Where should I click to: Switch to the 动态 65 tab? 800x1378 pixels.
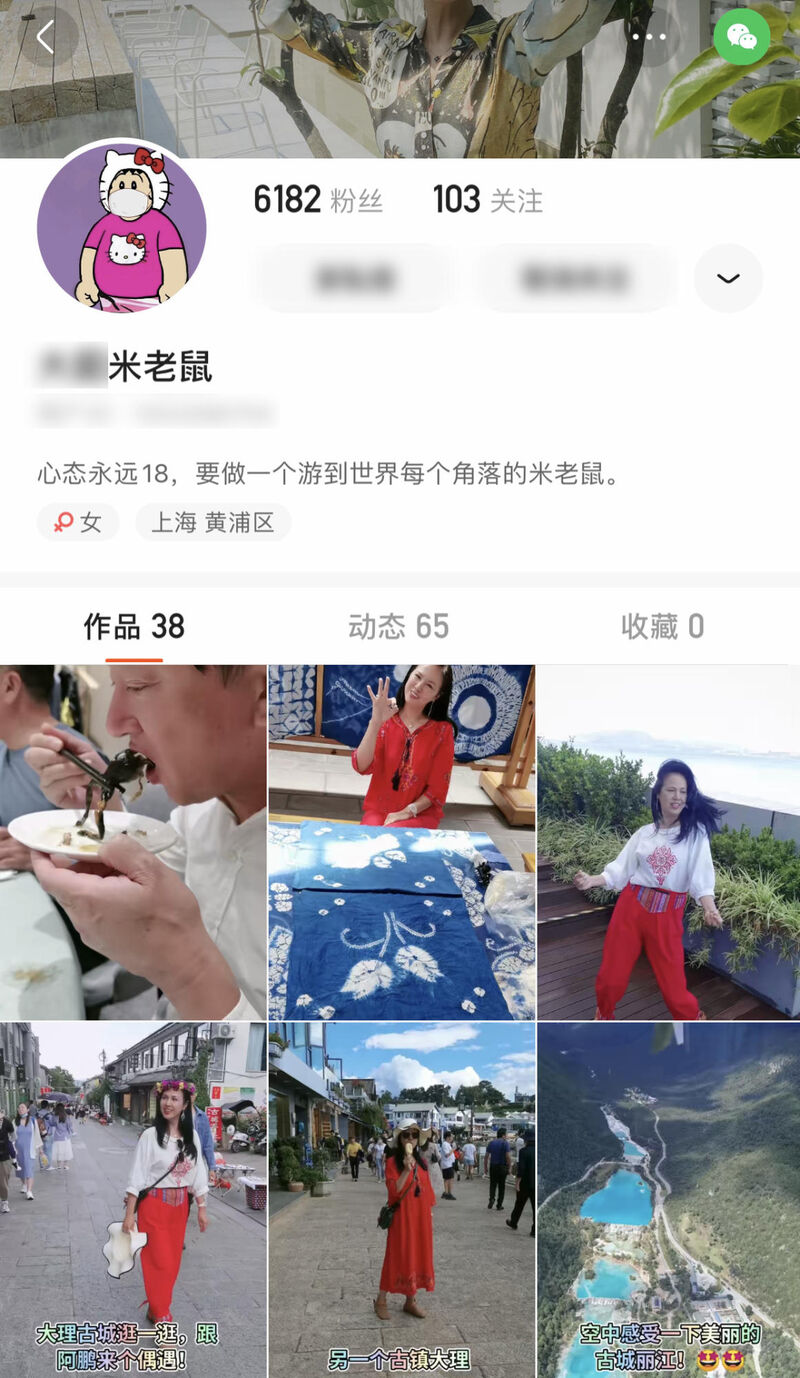pos(399,627)
